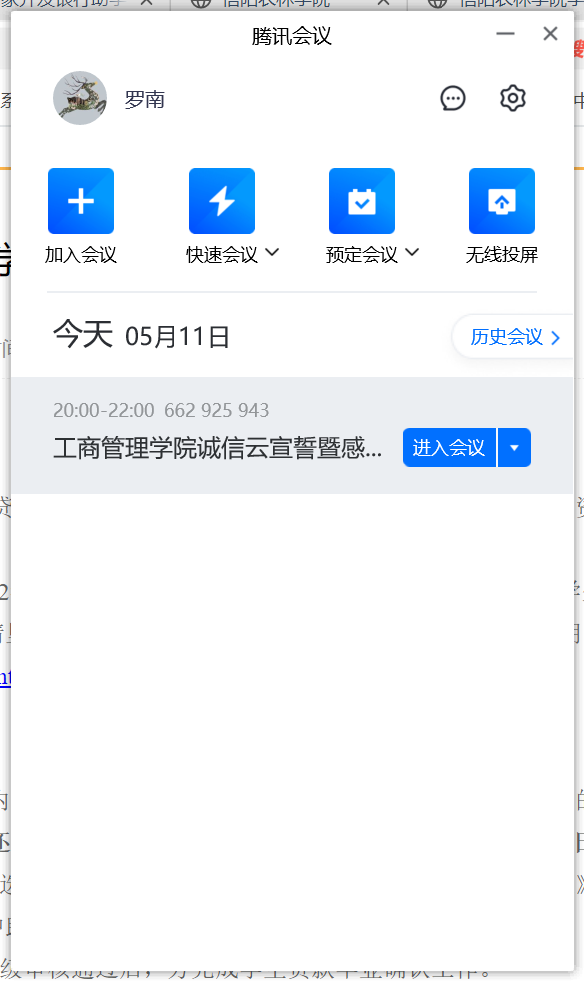Open the settings gear
This screenshot has width=584, height=981.
click(513, 98)
